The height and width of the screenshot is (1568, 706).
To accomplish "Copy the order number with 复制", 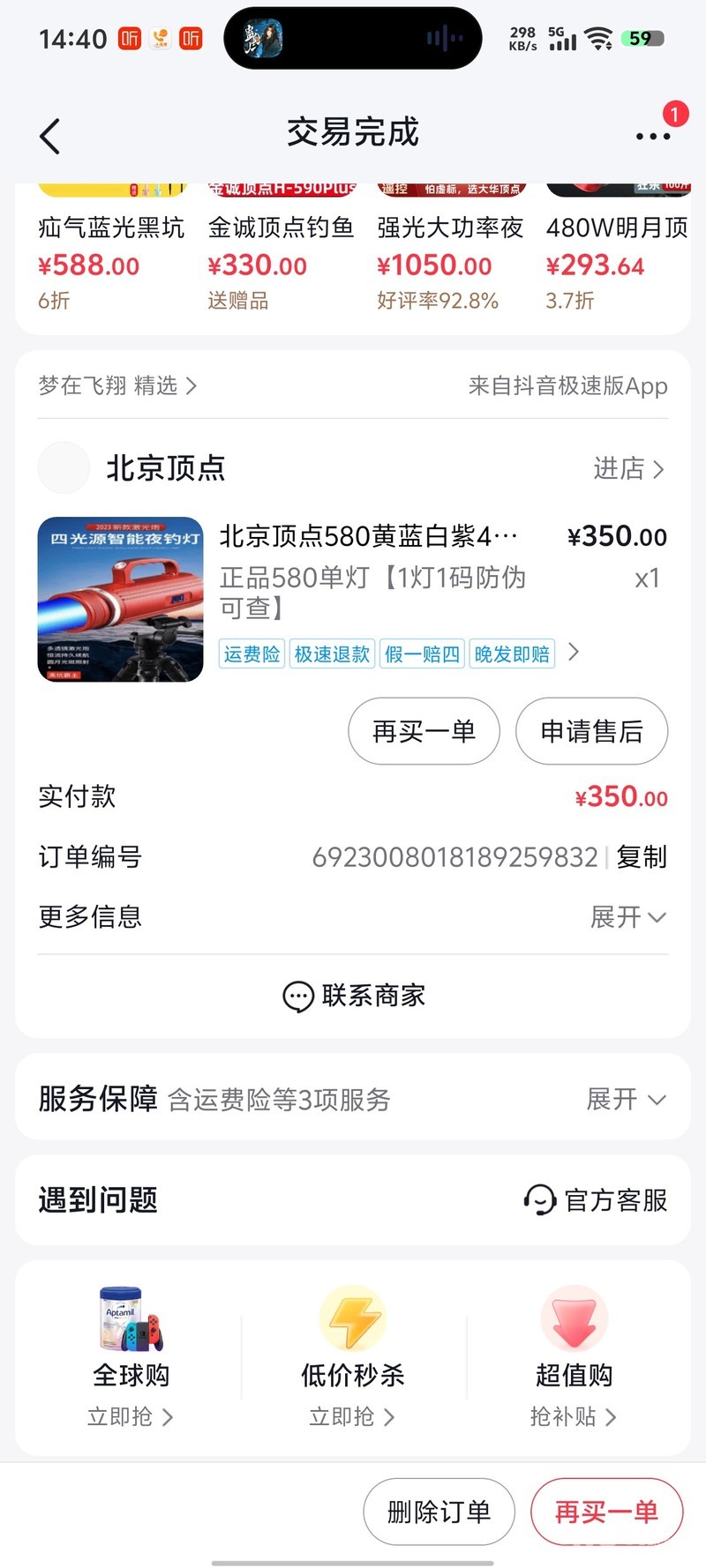I will (x=642, y=856).
